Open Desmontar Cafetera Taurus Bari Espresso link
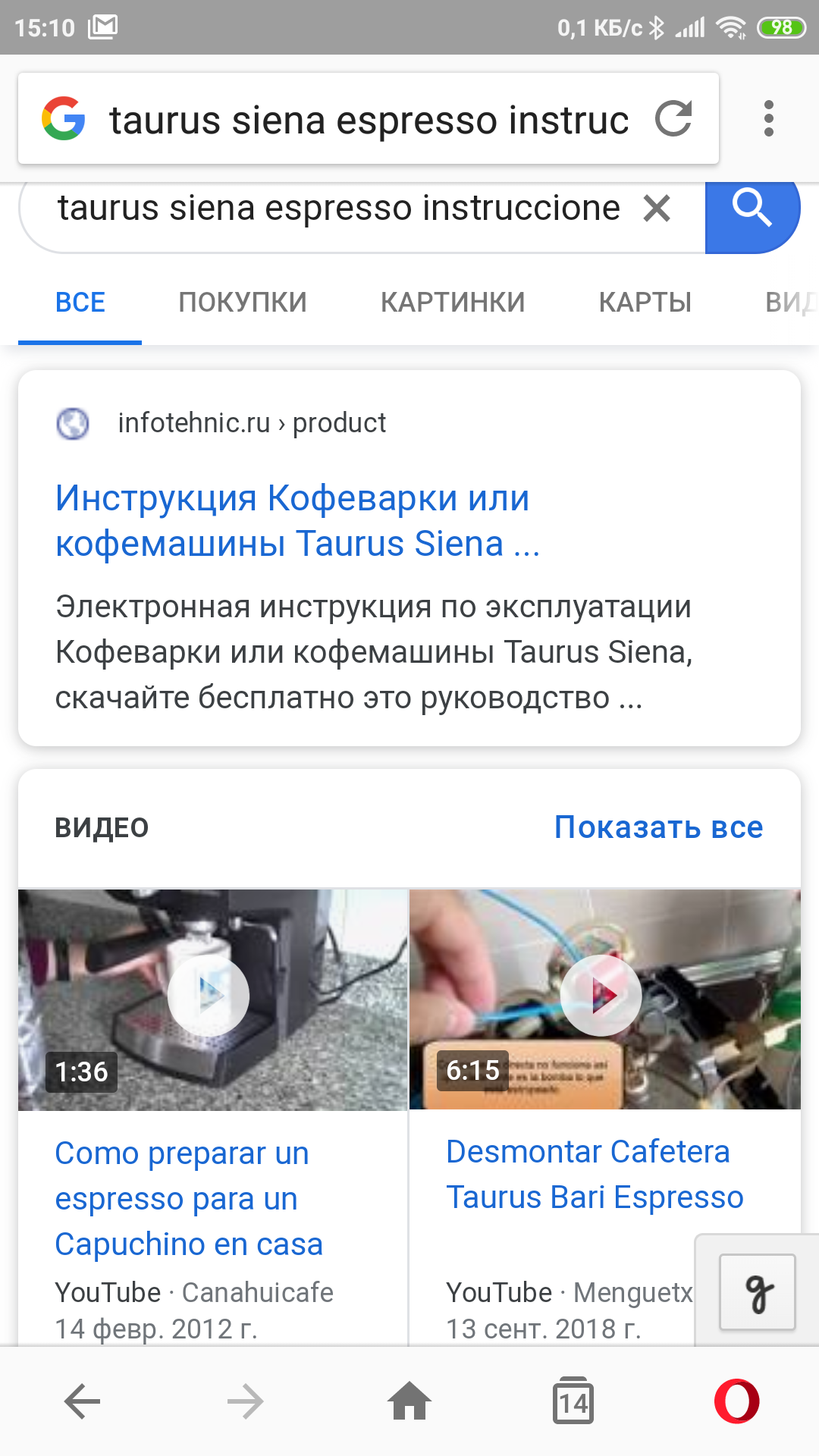This screenshot has width=819, height=1456. pyautogui.click(x=595, y=1174)
